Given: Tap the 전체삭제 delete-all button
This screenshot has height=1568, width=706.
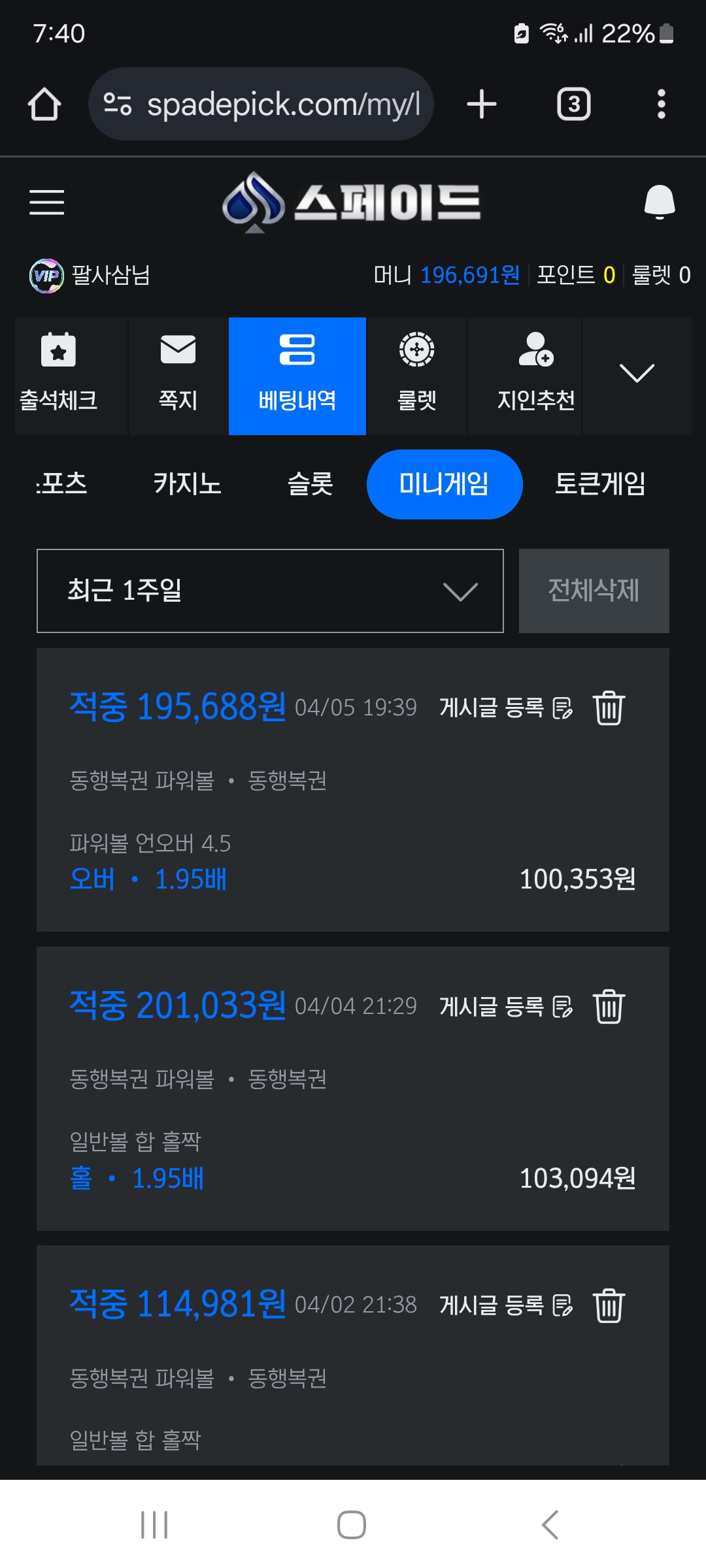Looking at the screenshot, I should tap(594, 591).
